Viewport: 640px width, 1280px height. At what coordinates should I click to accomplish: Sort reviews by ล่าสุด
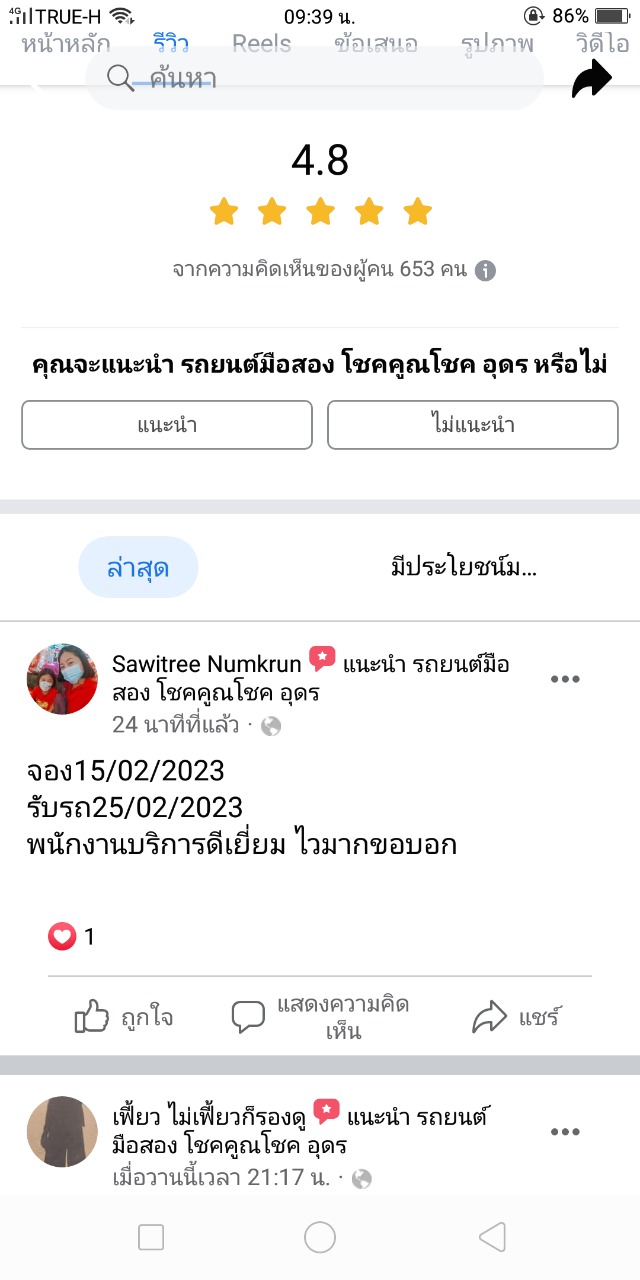pyautogui.click(x=138, y=568)
